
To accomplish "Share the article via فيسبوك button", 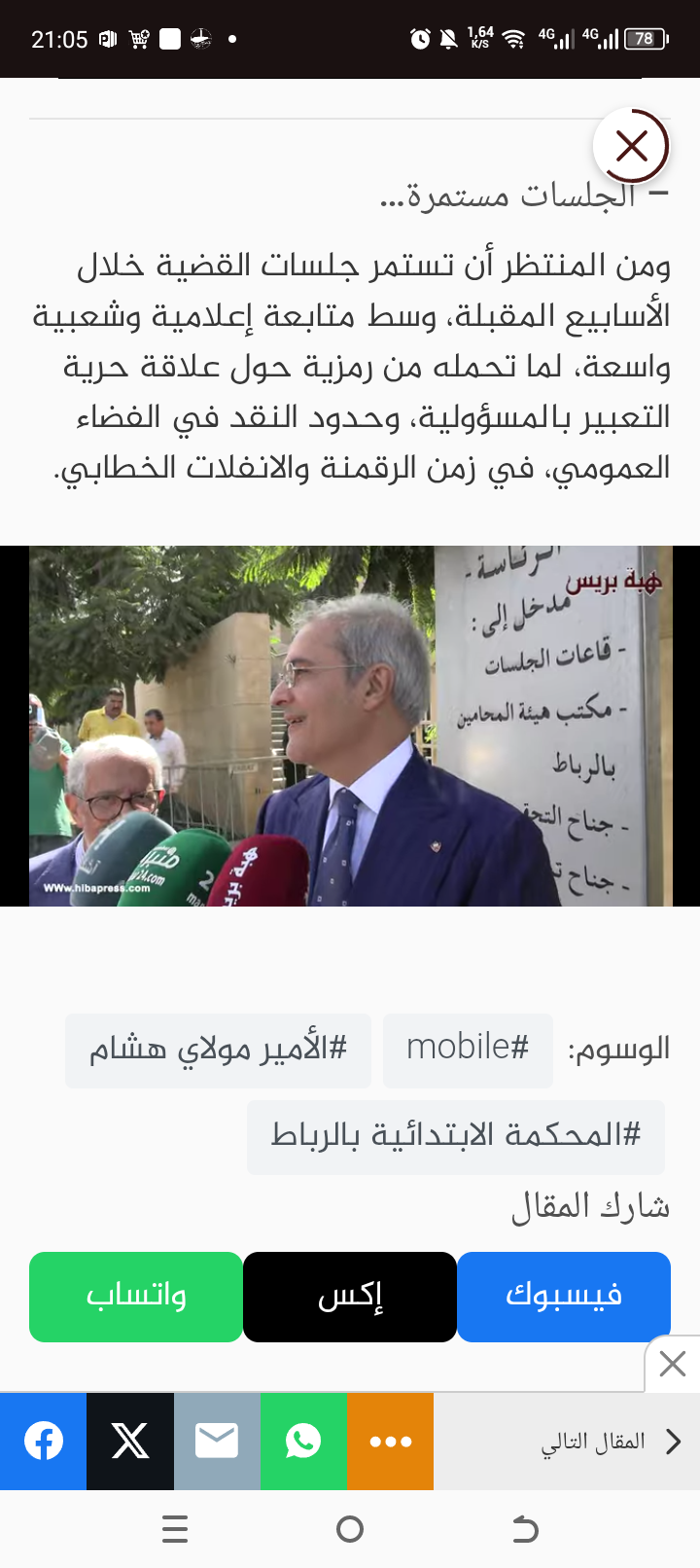I will (564, 1297).
